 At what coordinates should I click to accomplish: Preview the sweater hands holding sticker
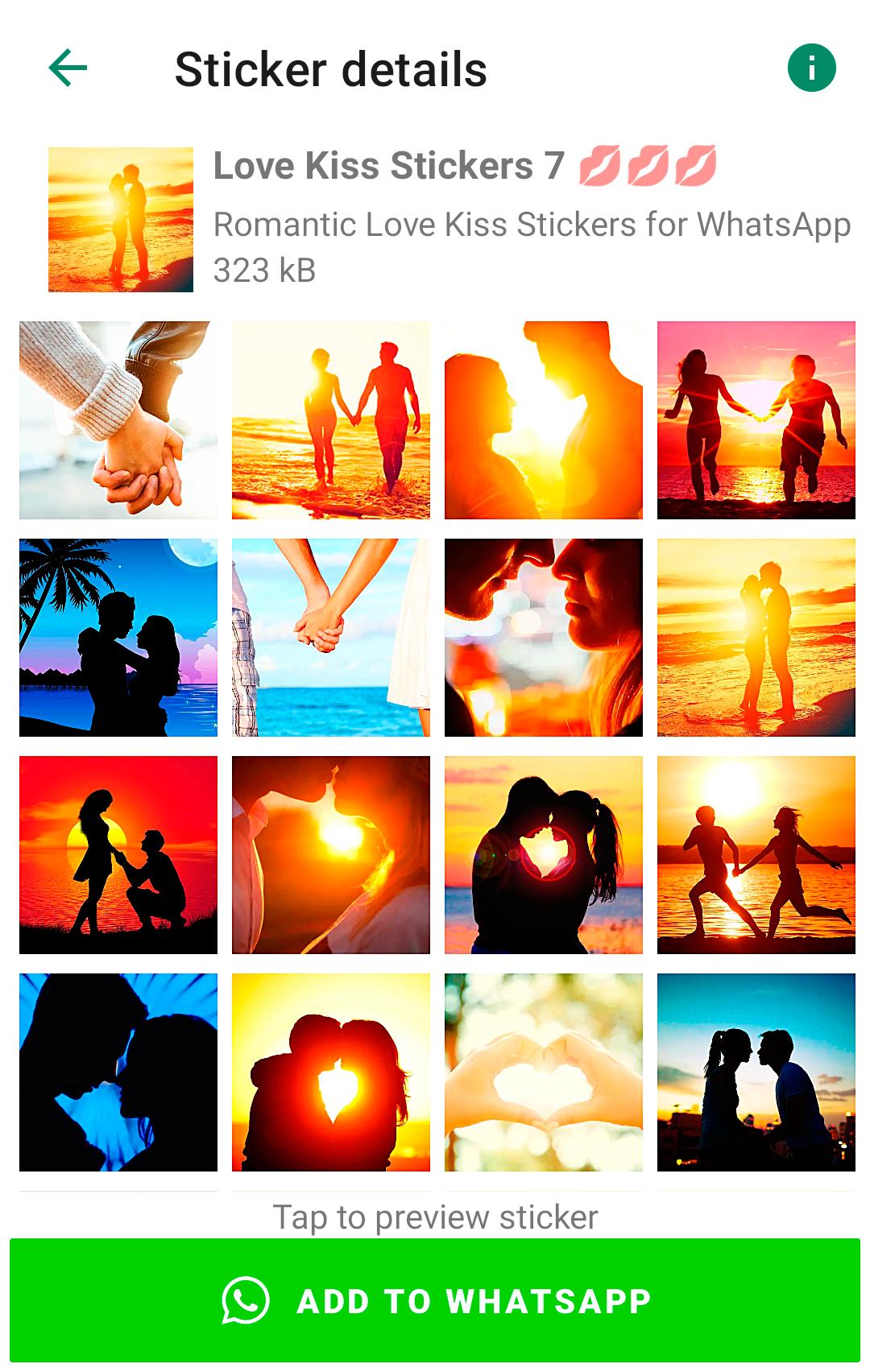click(118, 420)
